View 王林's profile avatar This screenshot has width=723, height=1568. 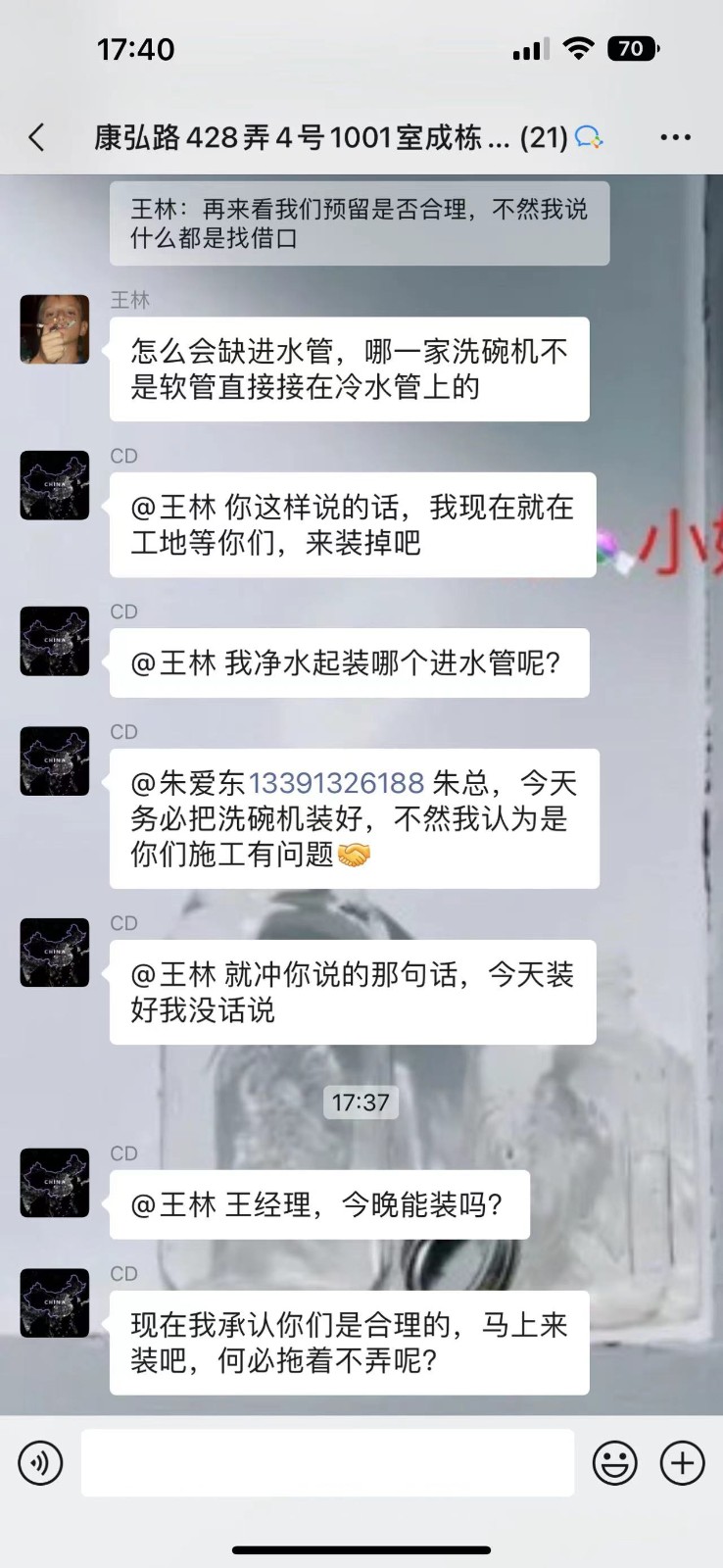click(x=55, y=329)
